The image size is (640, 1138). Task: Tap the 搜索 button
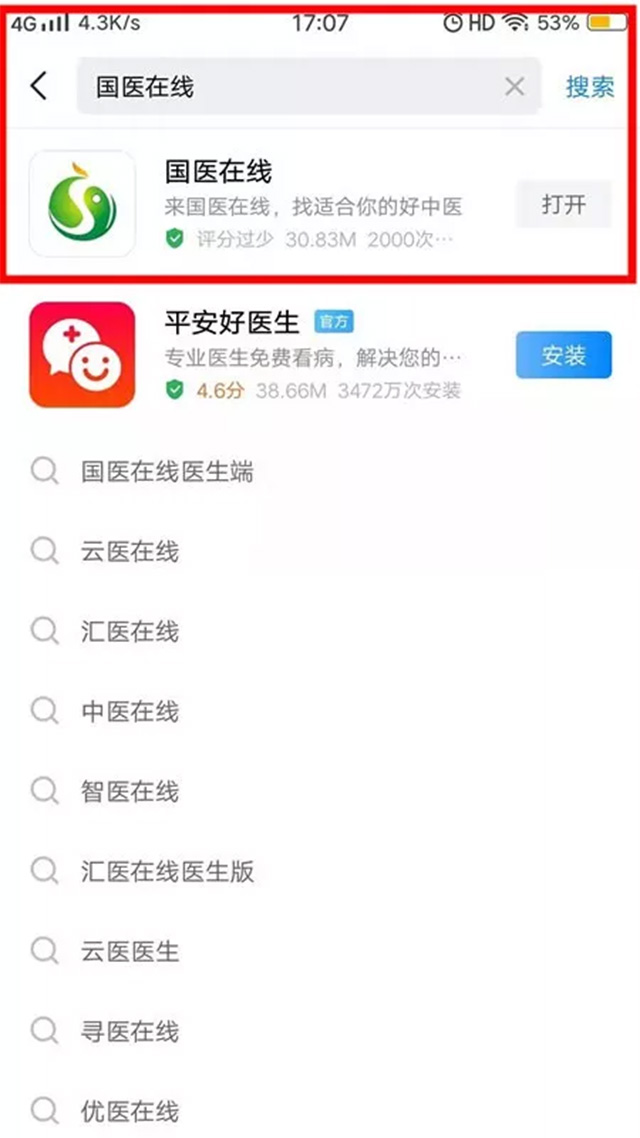[x=590, y=87]
